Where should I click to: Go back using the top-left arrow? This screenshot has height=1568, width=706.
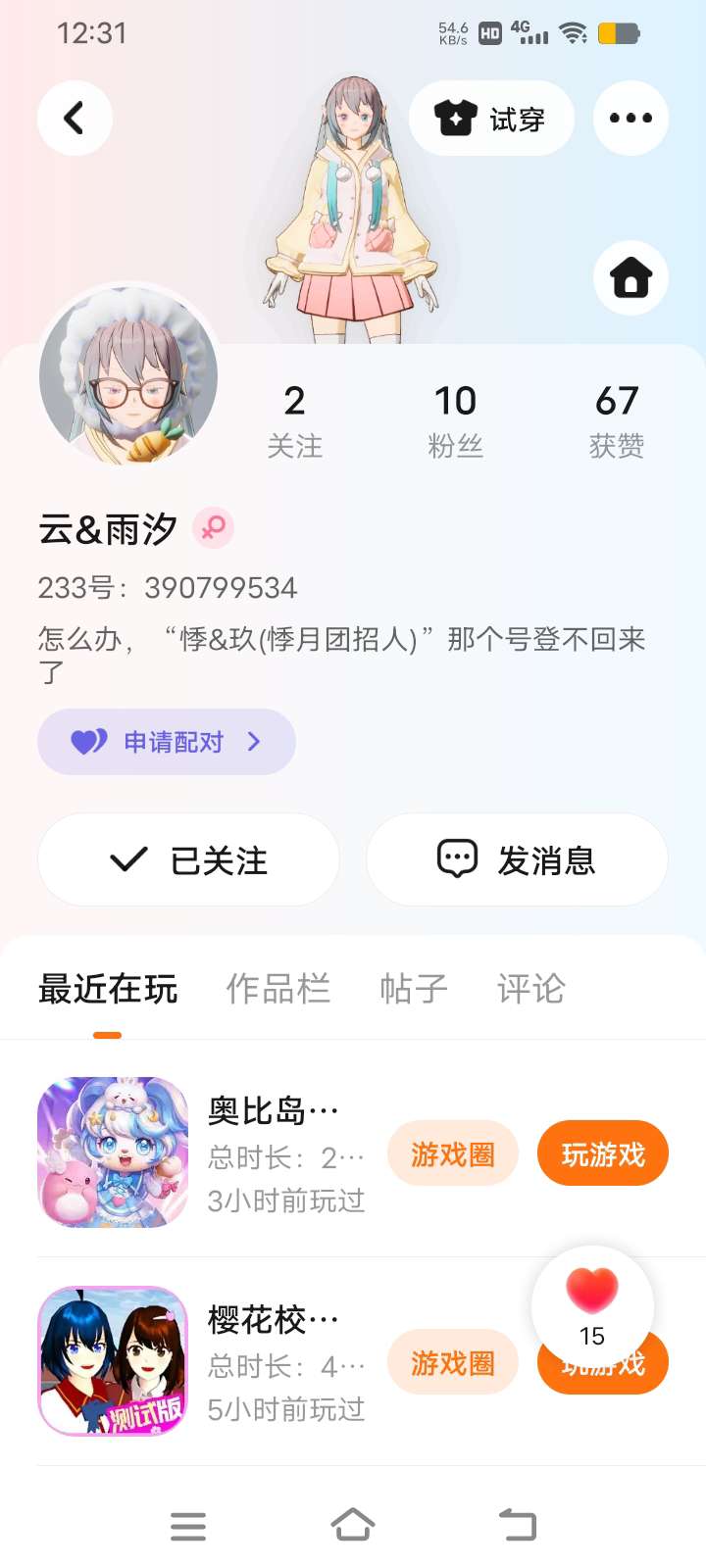tap(75, 119)
